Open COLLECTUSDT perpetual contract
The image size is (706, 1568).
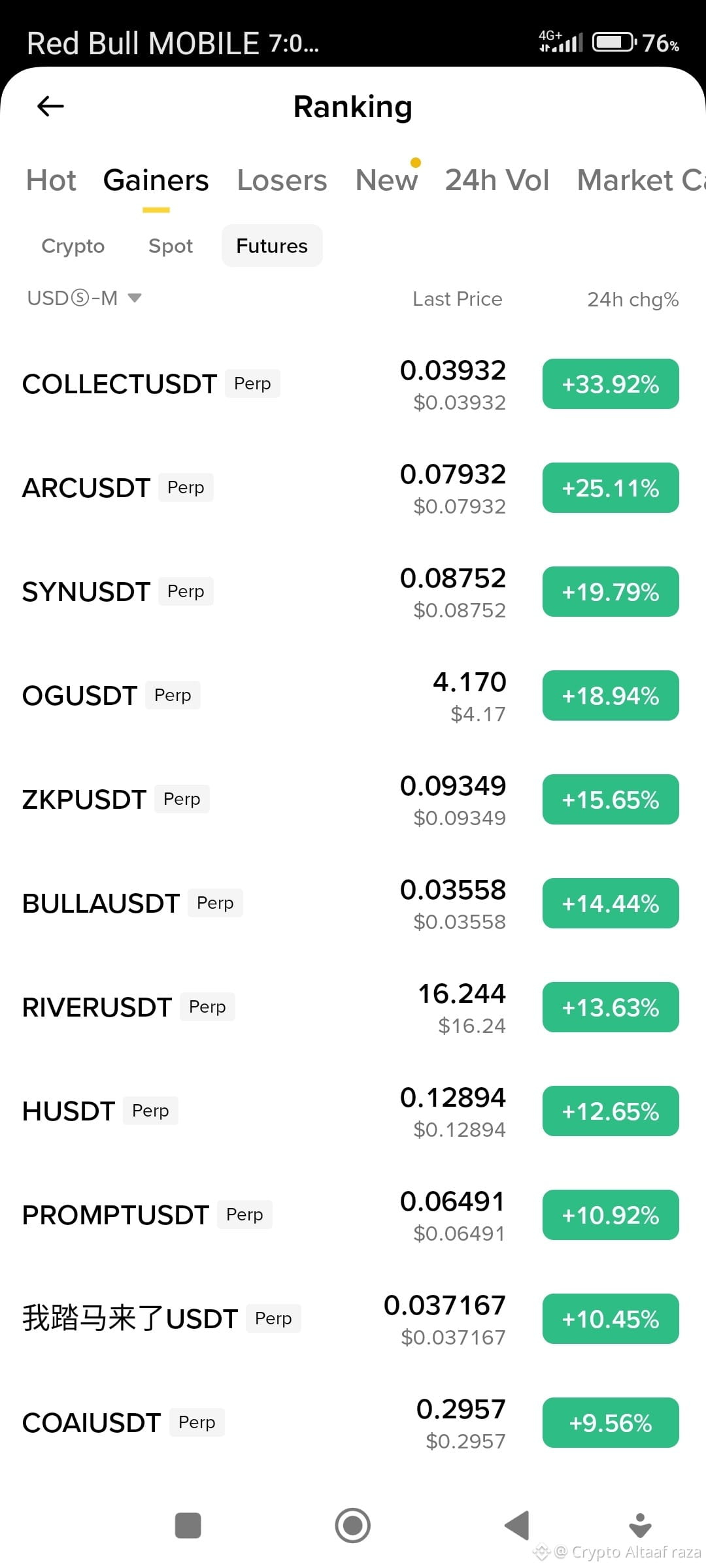(120, 384)
